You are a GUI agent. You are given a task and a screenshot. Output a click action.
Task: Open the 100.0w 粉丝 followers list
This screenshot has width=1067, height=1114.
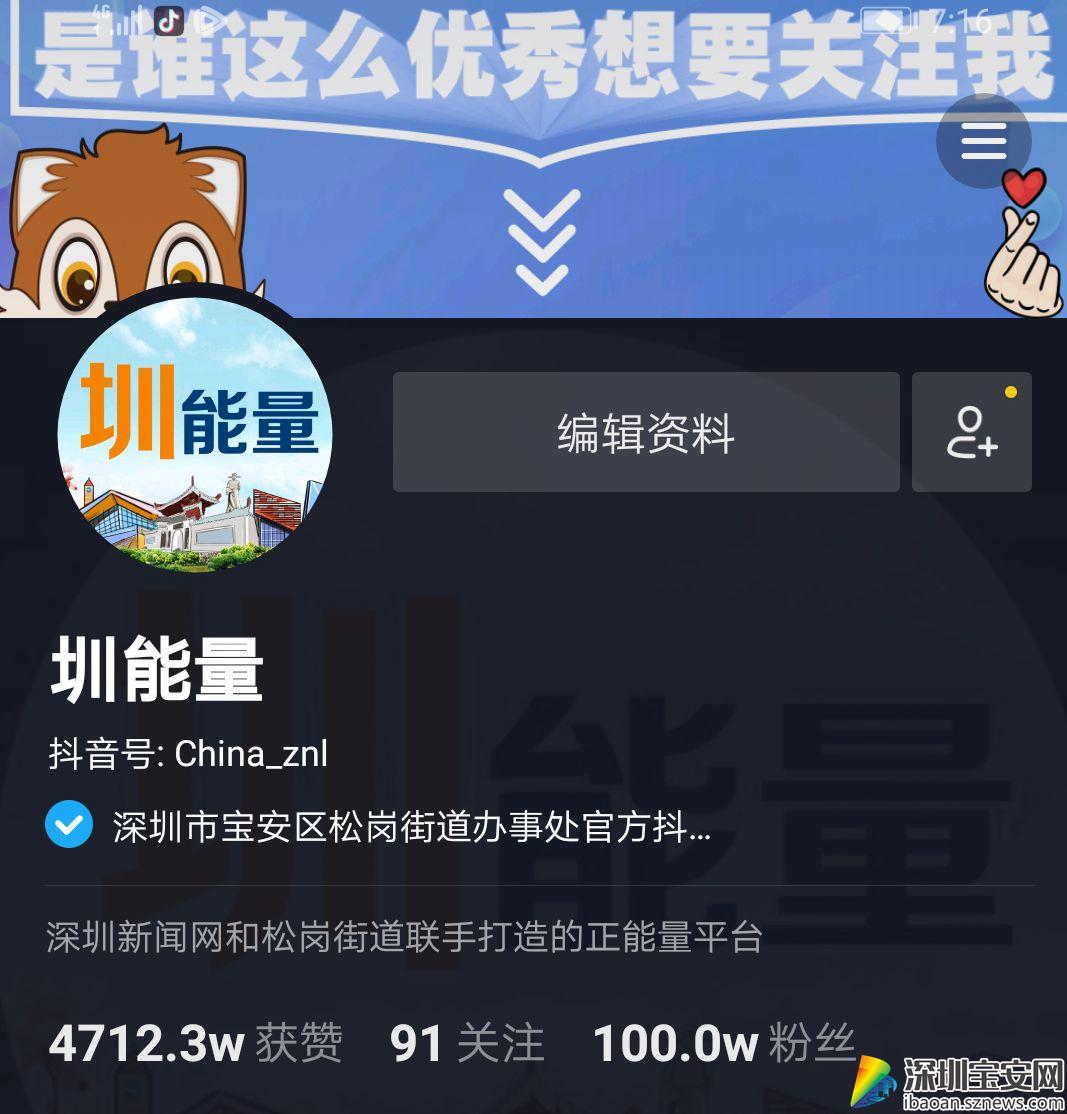[x=724, y=1044]
